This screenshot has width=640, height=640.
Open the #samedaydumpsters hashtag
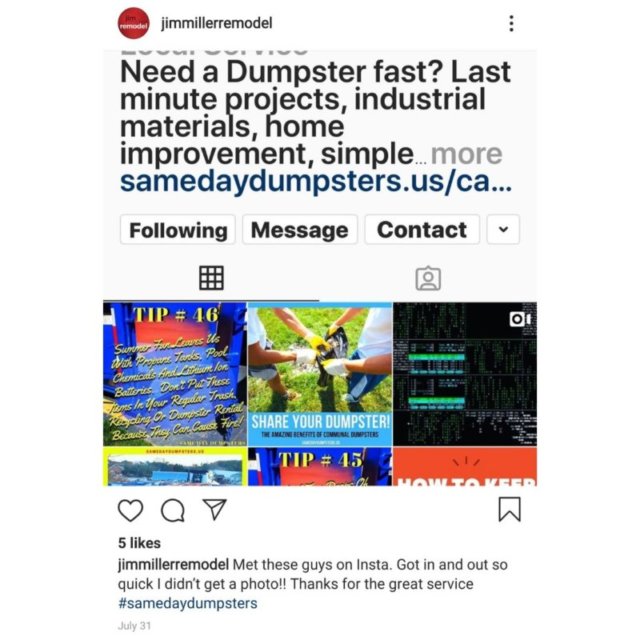click(187, 603)
